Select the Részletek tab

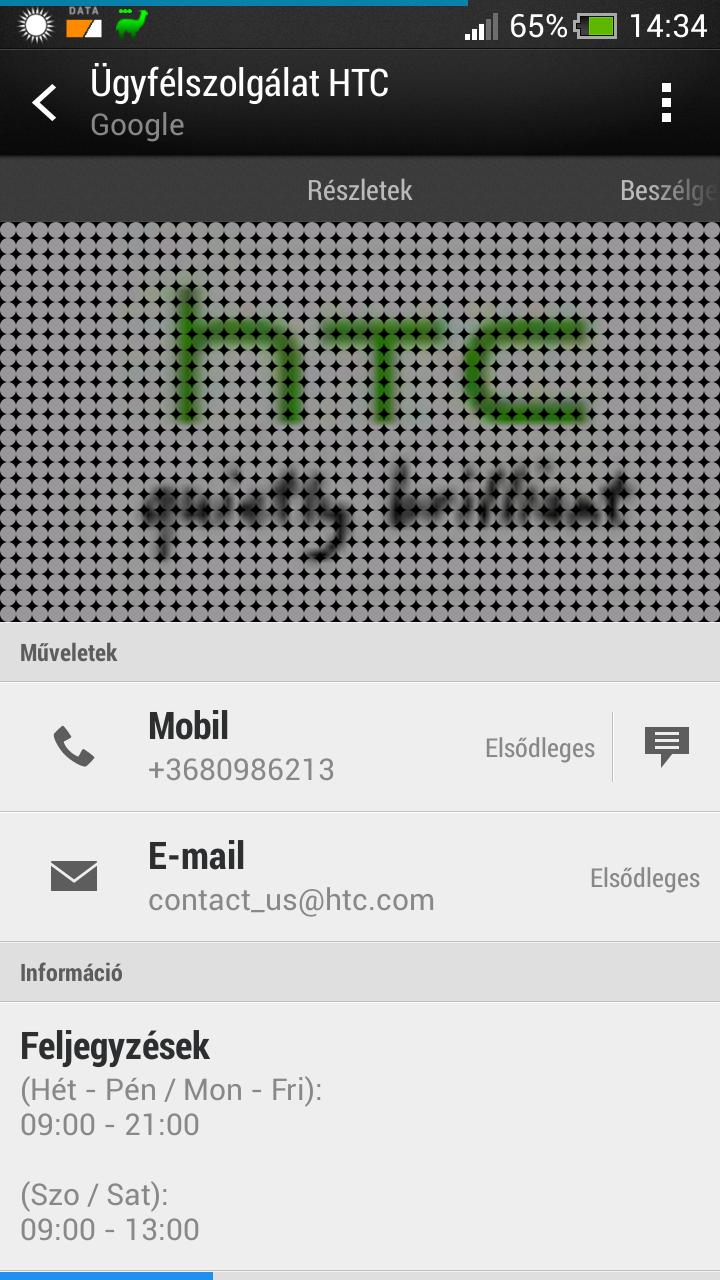[360, 190]
